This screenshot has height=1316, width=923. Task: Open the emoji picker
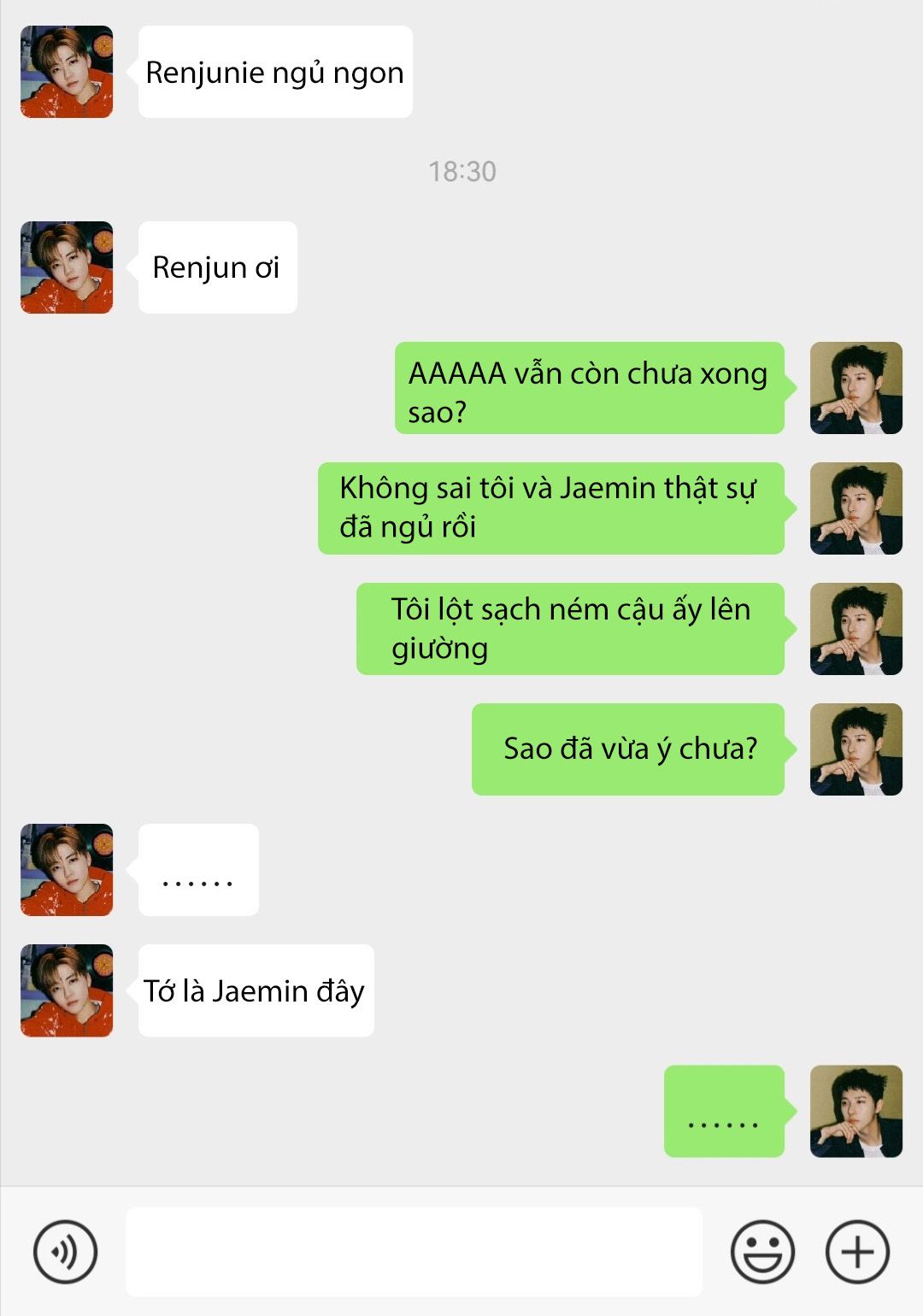762,1251
